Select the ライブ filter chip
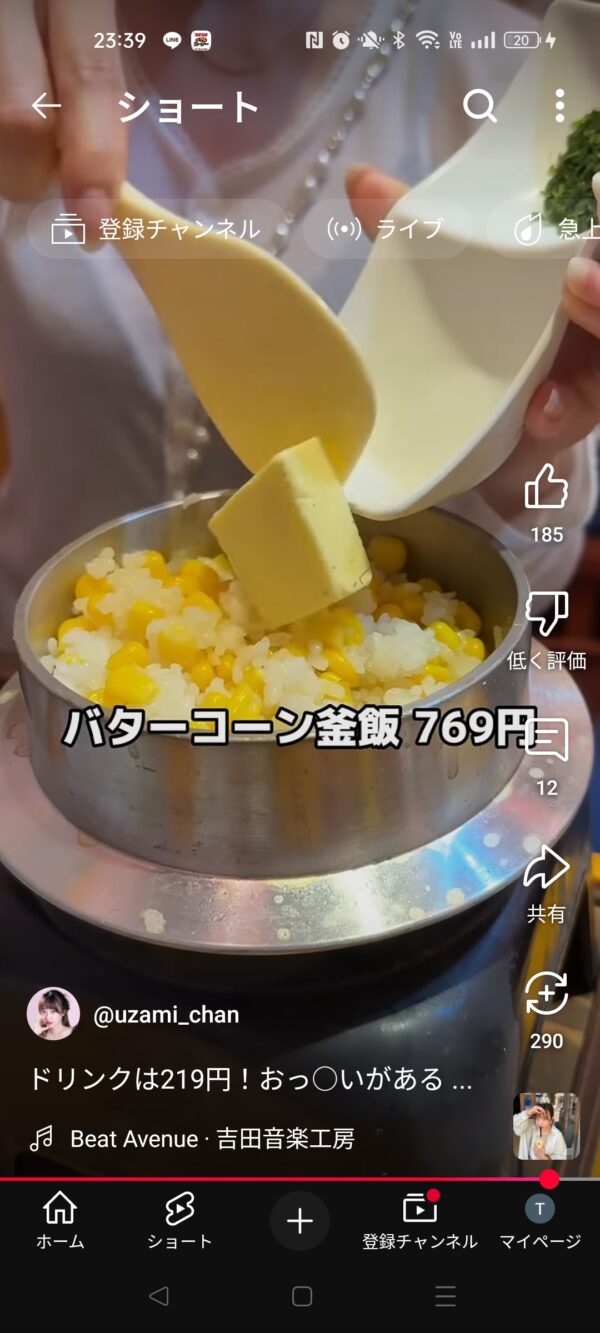This screenshot has width=600, height=1333. click(386, 229)
